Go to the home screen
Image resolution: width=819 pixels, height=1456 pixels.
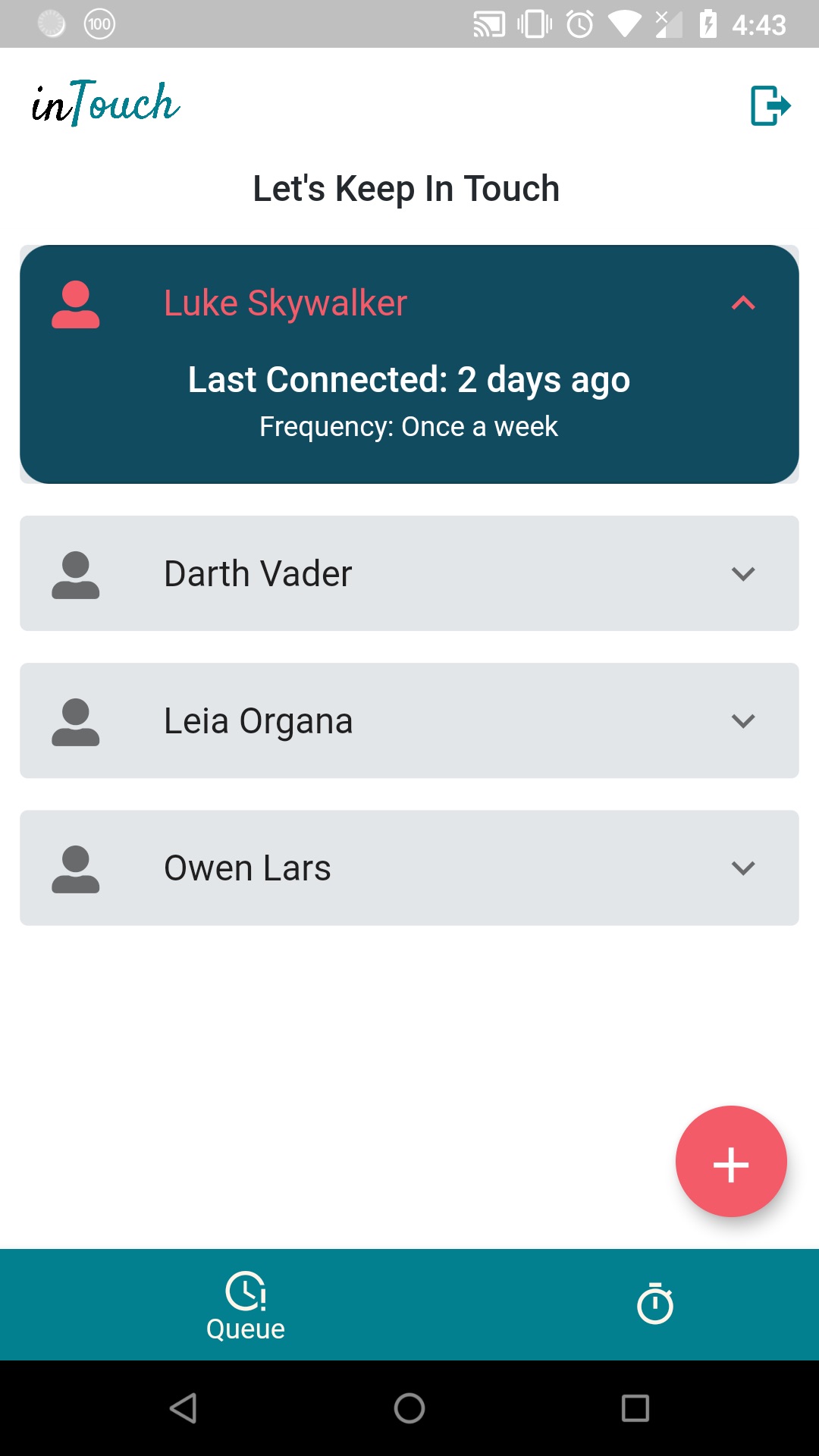coord(409,1408)
